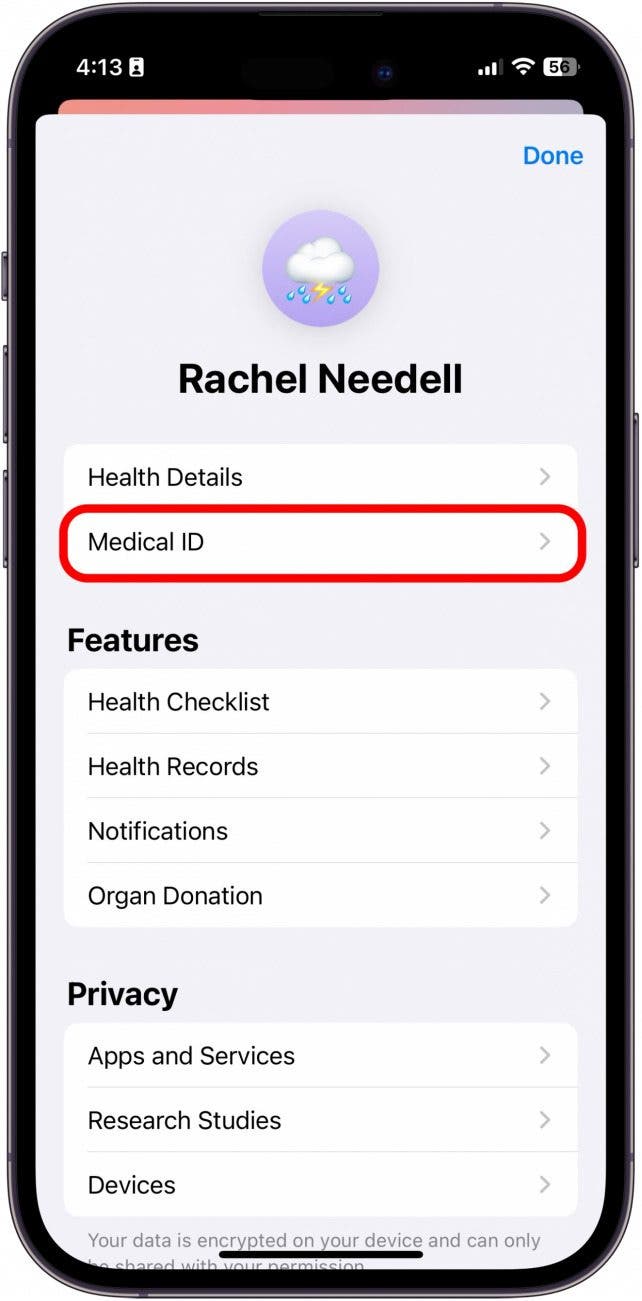Viewport: 642px width, 1301px height.
Task: View Health Records
Action: click(x=320, y=766)
